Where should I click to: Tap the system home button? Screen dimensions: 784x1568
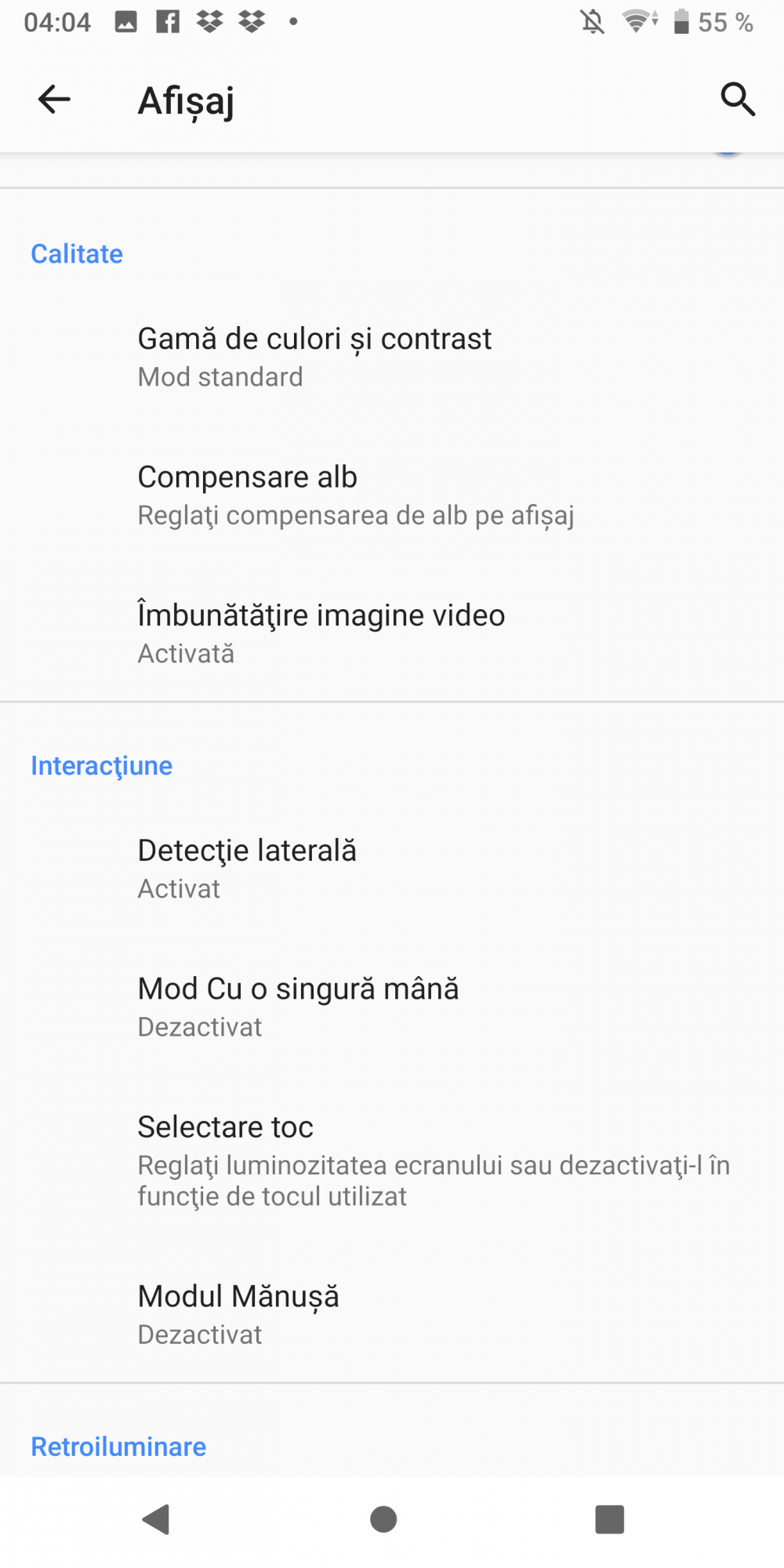(383, 1519)
